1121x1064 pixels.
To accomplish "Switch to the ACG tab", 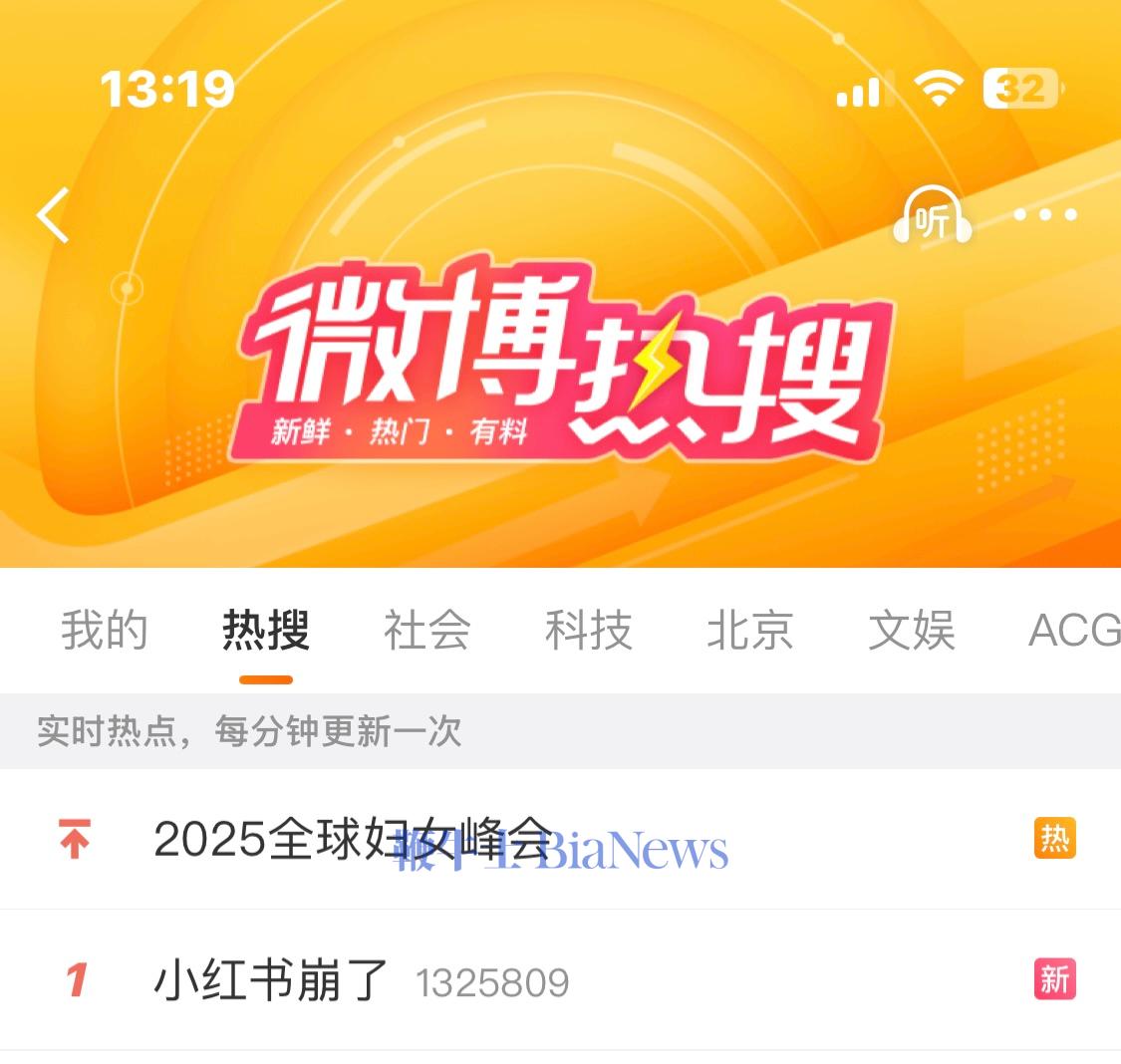I will point(1073,631).
